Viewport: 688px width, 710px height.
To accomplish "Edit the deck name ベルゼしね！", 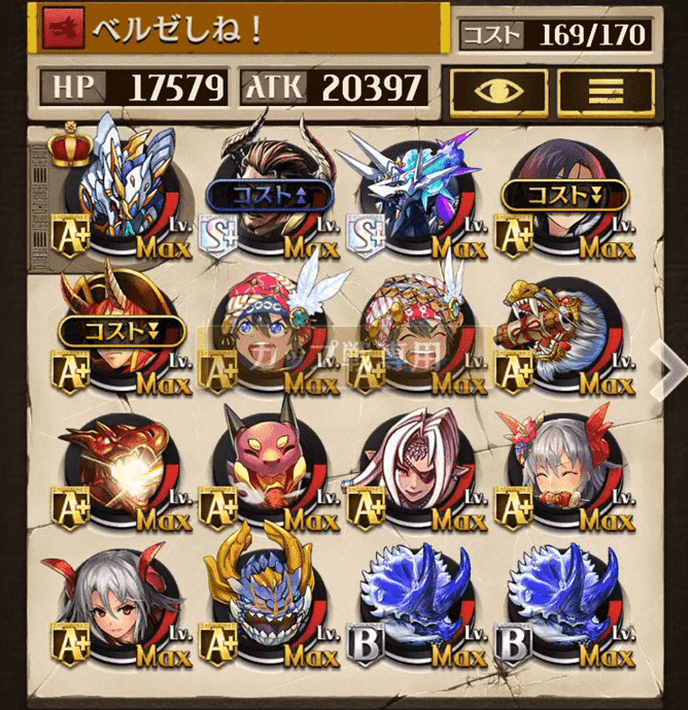I will (240, 30).
